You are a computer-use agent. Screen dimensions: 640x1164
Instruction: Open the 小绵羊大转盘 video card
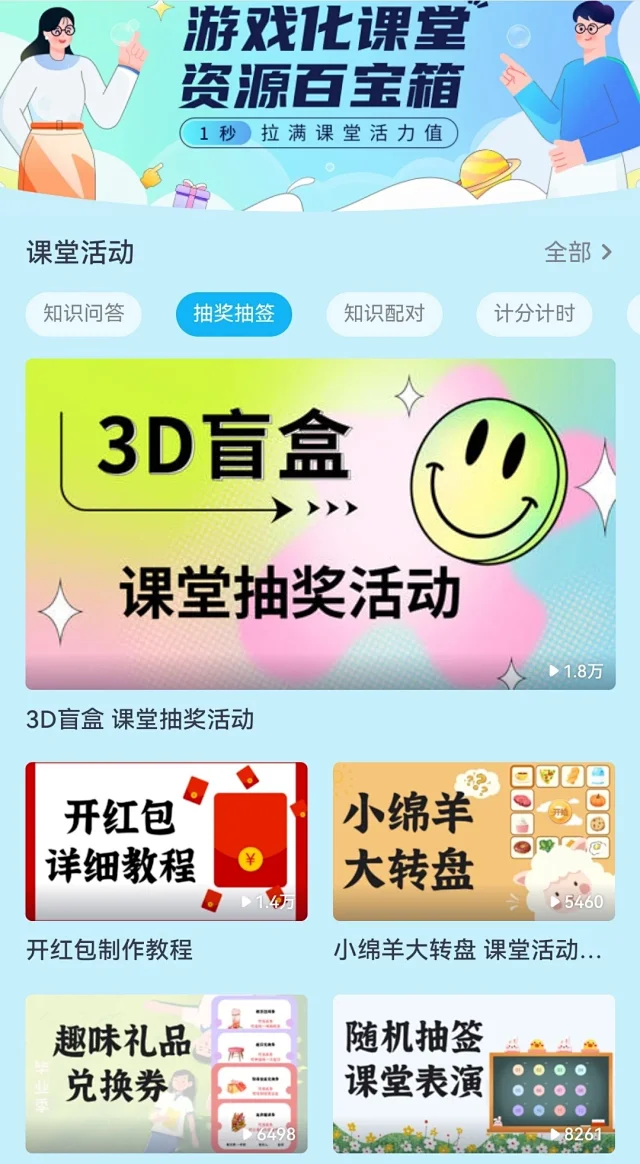[473, 841]
